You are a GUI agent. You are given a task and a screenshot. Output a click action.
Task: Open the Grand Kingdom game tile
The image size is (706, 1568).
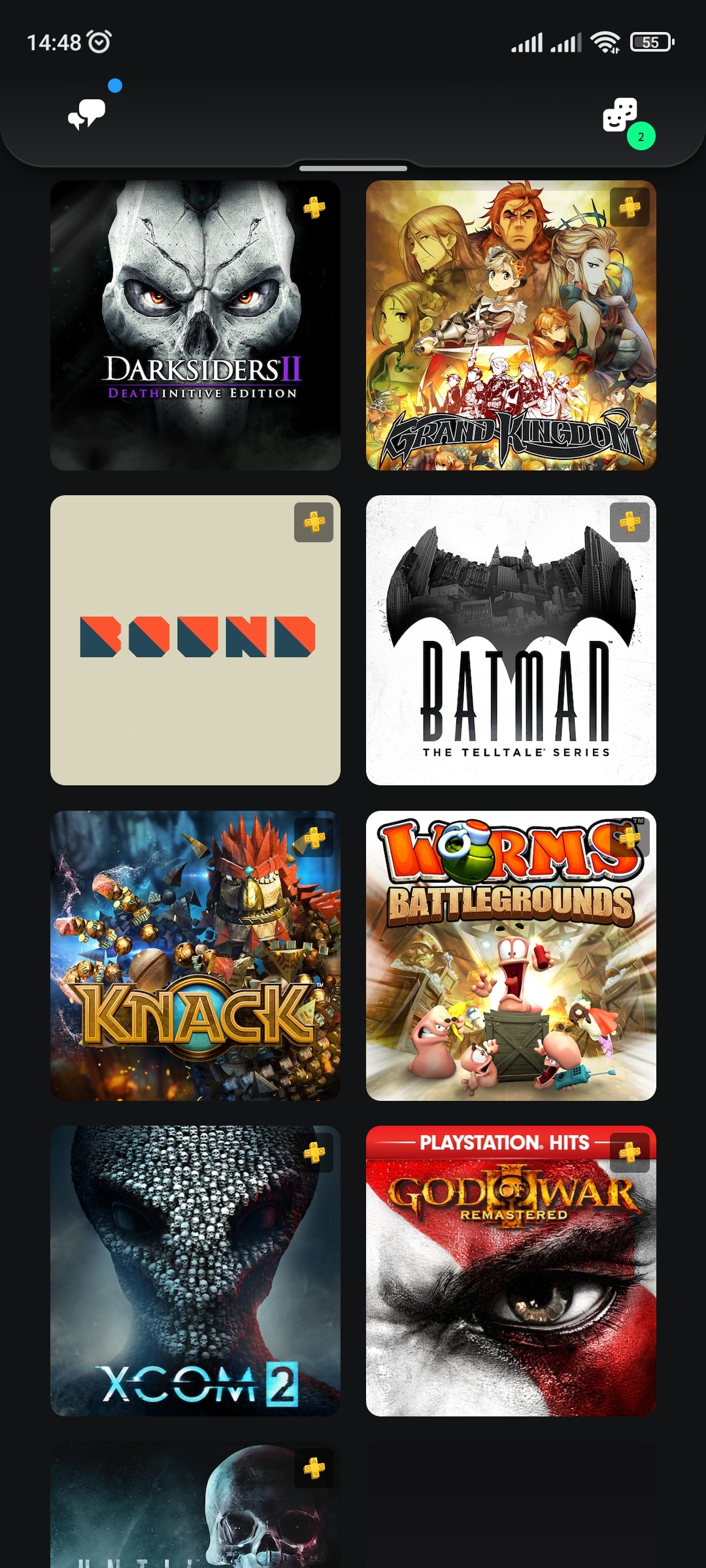tap(511, 325)
